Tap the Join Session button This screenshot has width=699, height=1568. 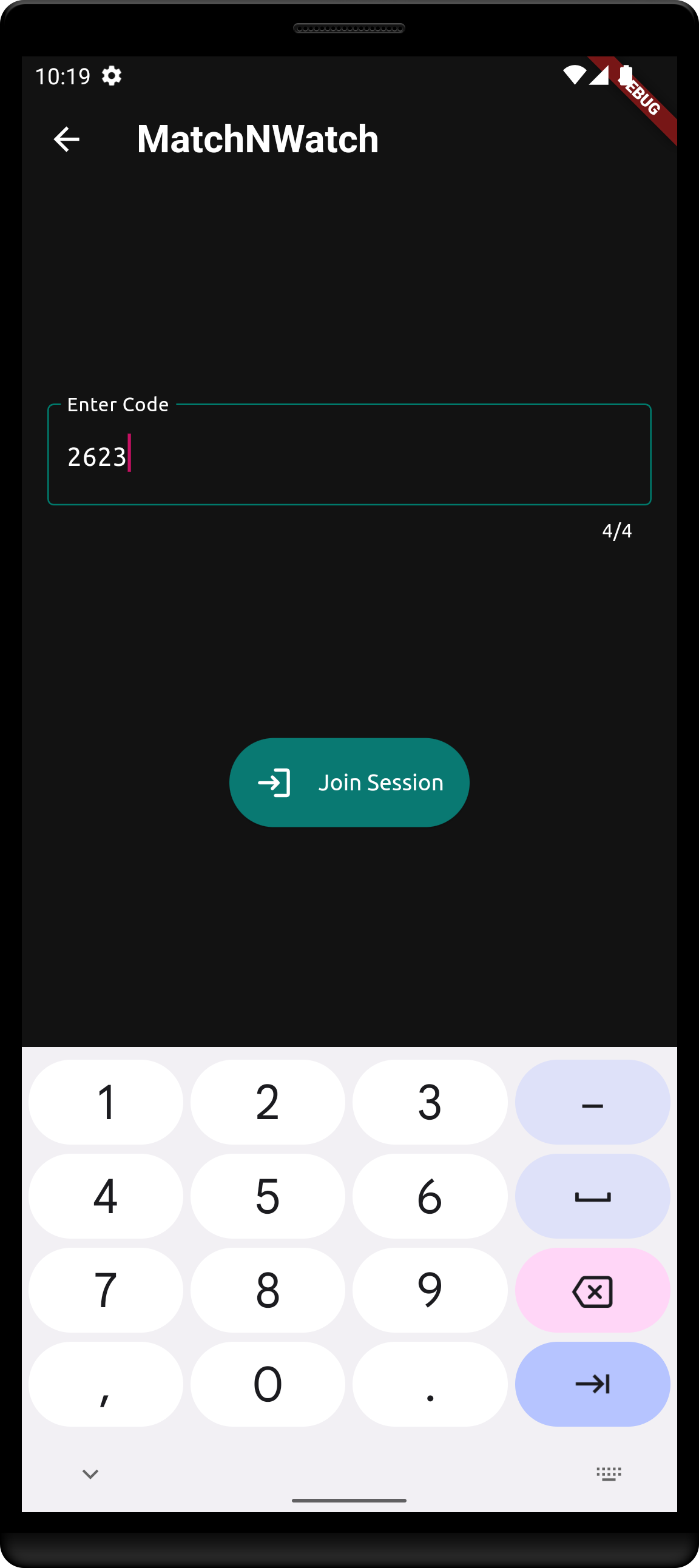click(349, 782)
